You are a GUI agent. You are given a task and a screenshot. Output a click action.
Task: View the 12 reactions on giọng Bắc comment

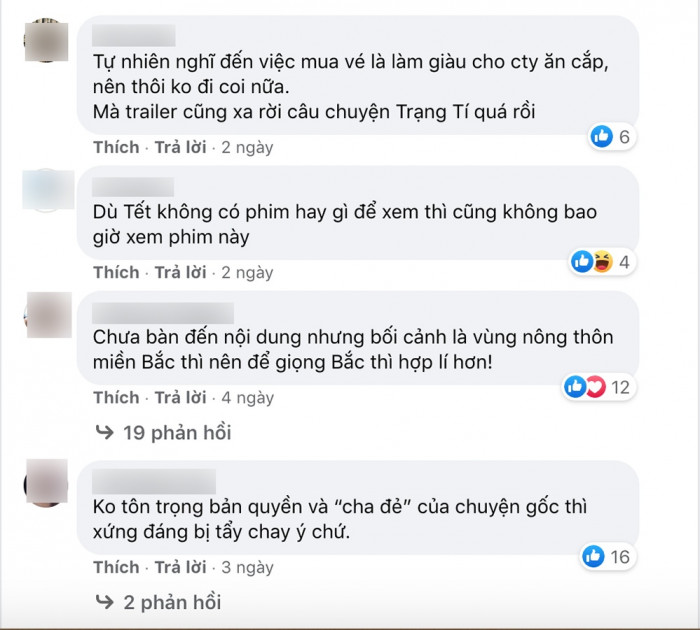pos(598,387)
